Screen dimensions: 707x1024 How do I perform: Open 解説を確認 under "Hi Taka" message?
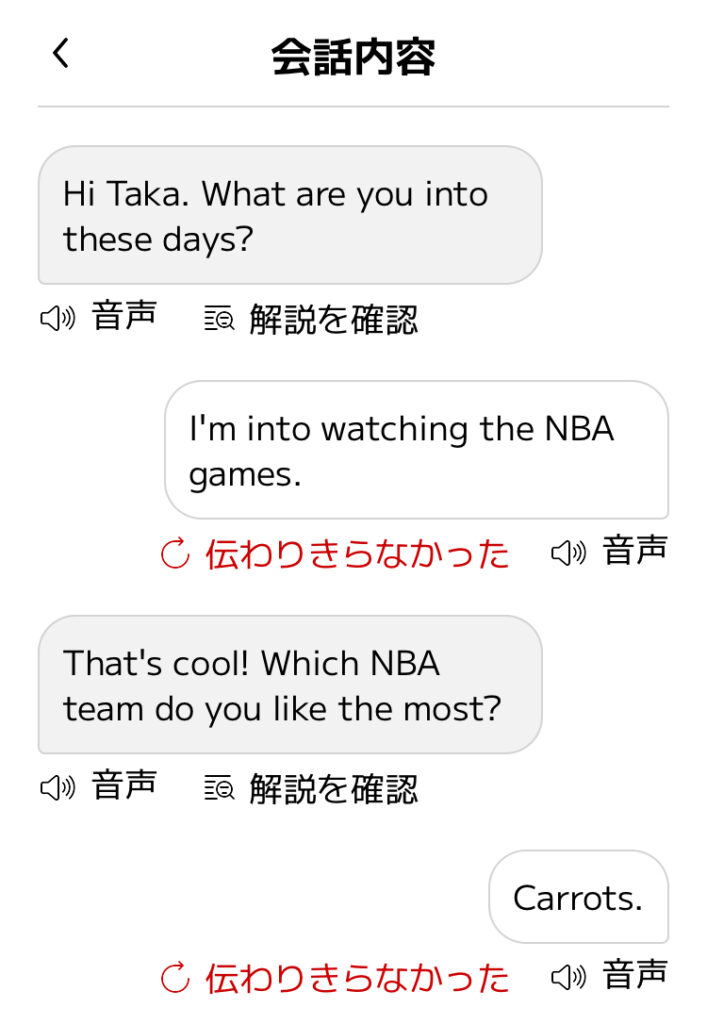point(311,319)
